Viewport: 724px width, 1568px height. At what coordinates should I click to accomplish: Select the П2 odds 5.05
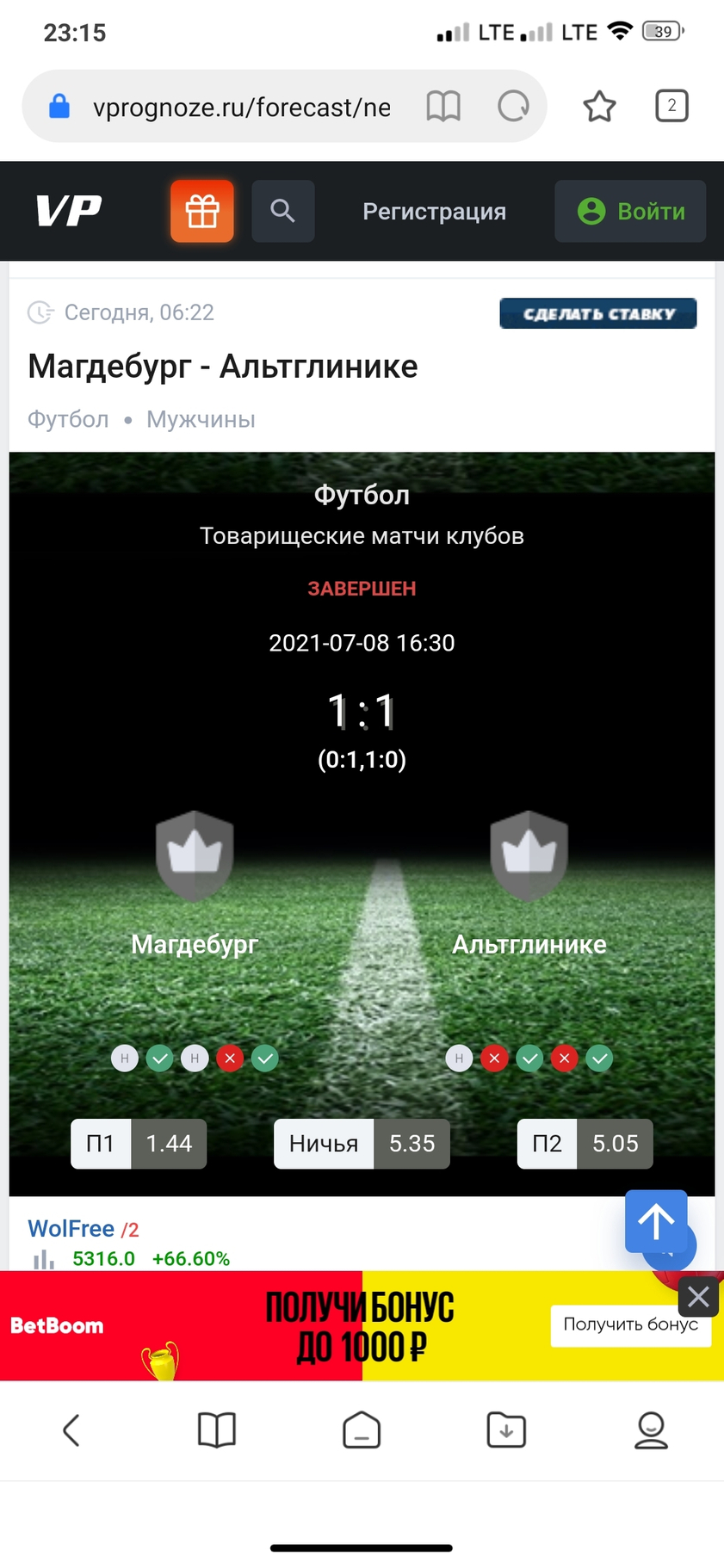click(585, 1144)
